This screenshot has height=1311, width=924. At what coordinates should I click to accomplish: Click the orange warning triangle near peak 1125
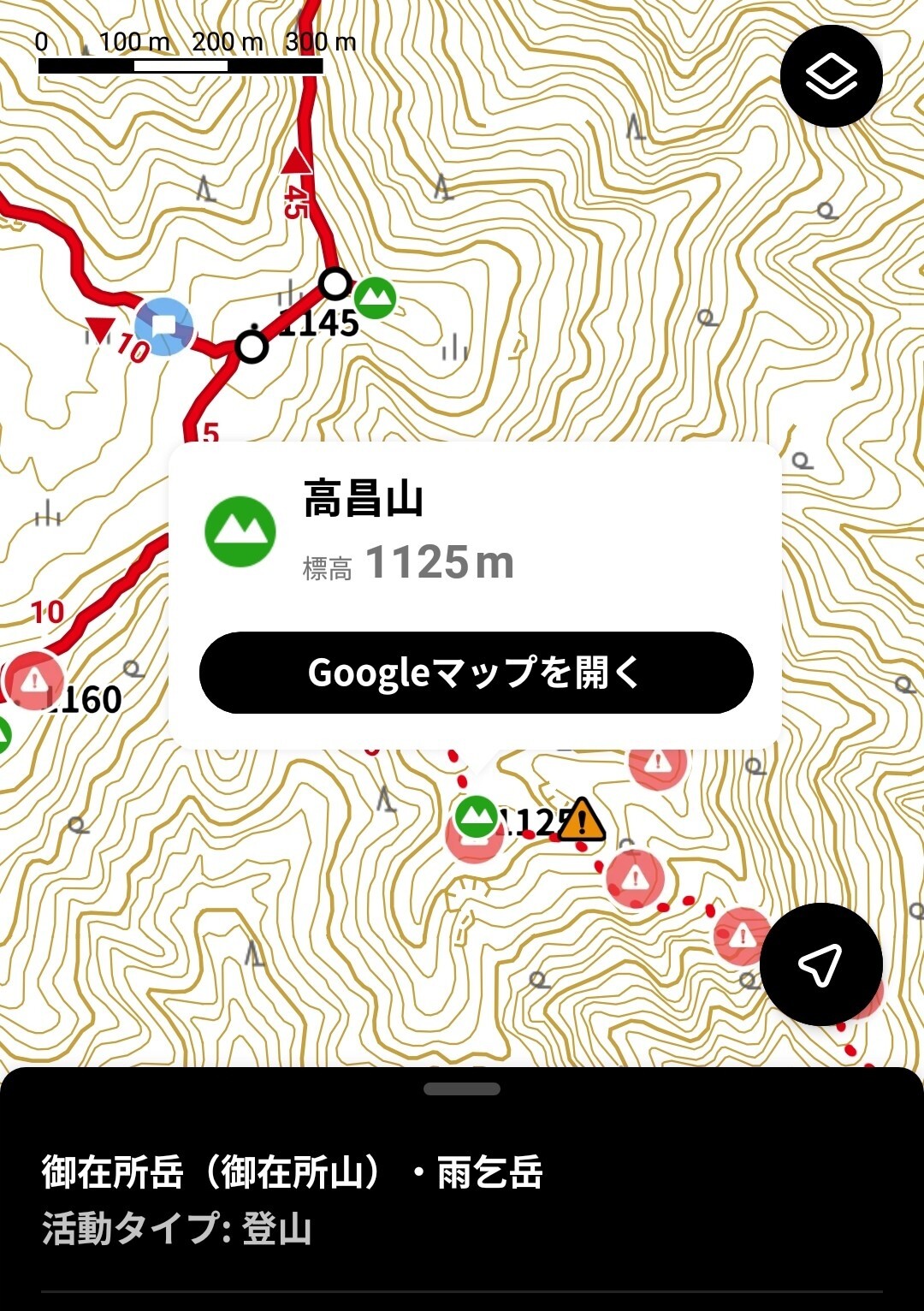click(580, 823)
